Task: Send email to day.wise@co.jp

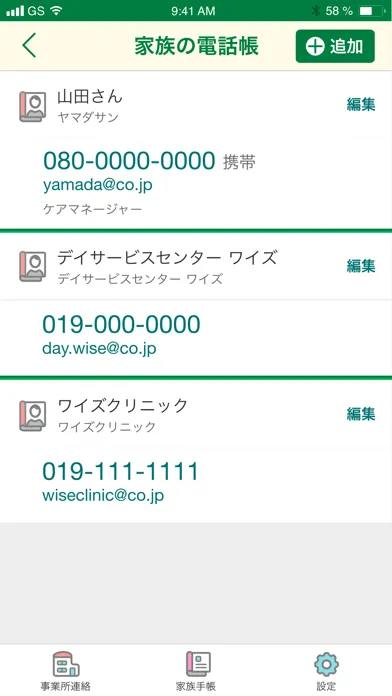Action: [x=99, y=348]
